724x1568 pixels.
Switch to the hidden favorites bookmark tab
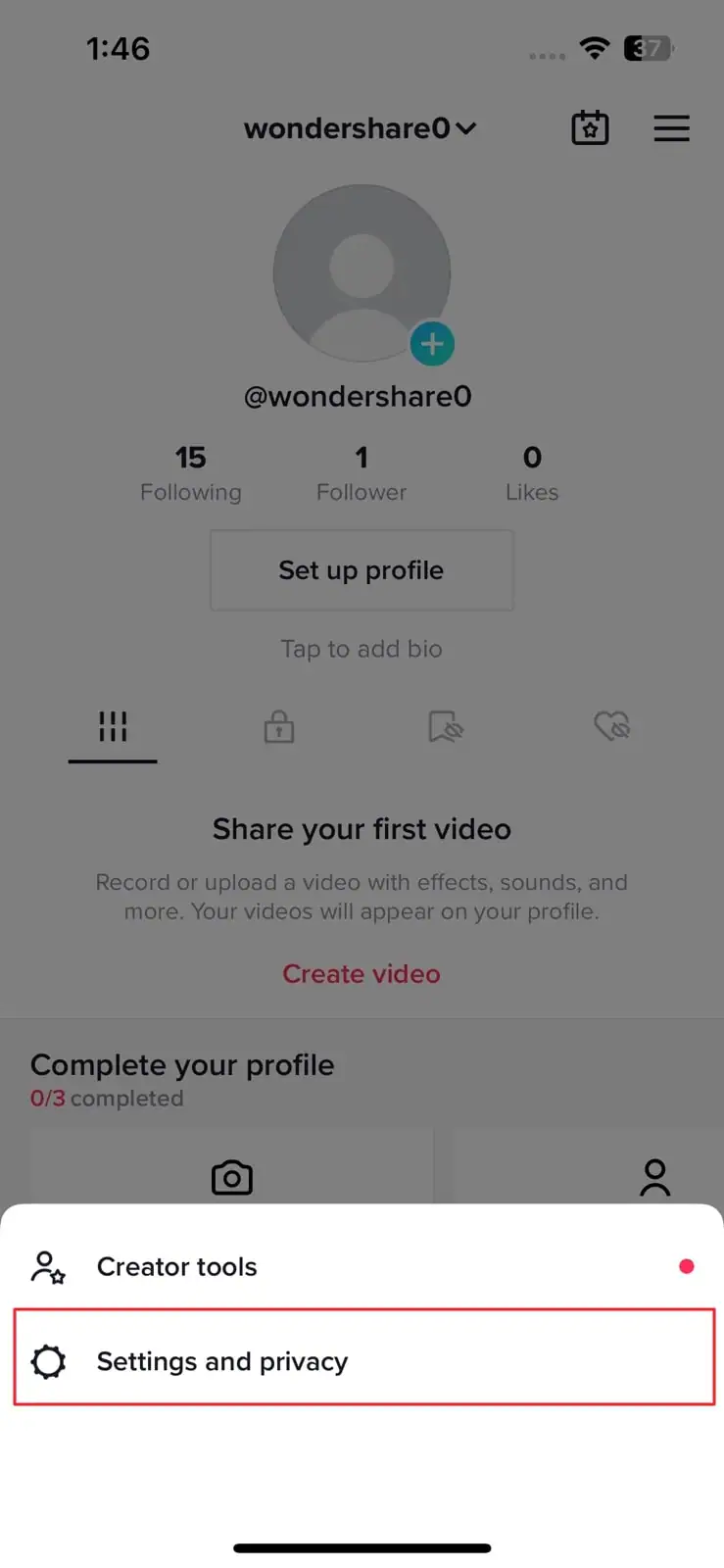coord(446,727)
